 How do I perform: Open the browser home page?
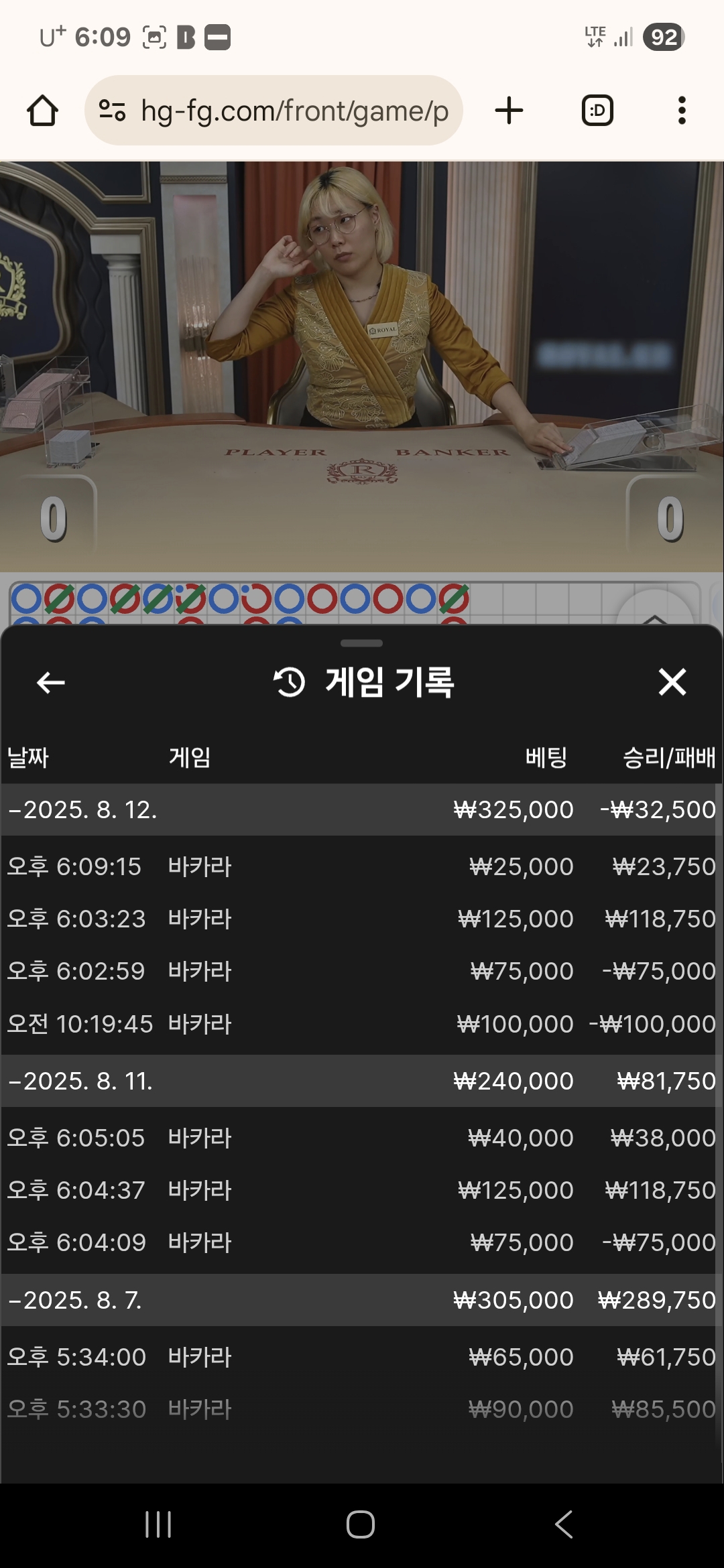click(42, 111)
